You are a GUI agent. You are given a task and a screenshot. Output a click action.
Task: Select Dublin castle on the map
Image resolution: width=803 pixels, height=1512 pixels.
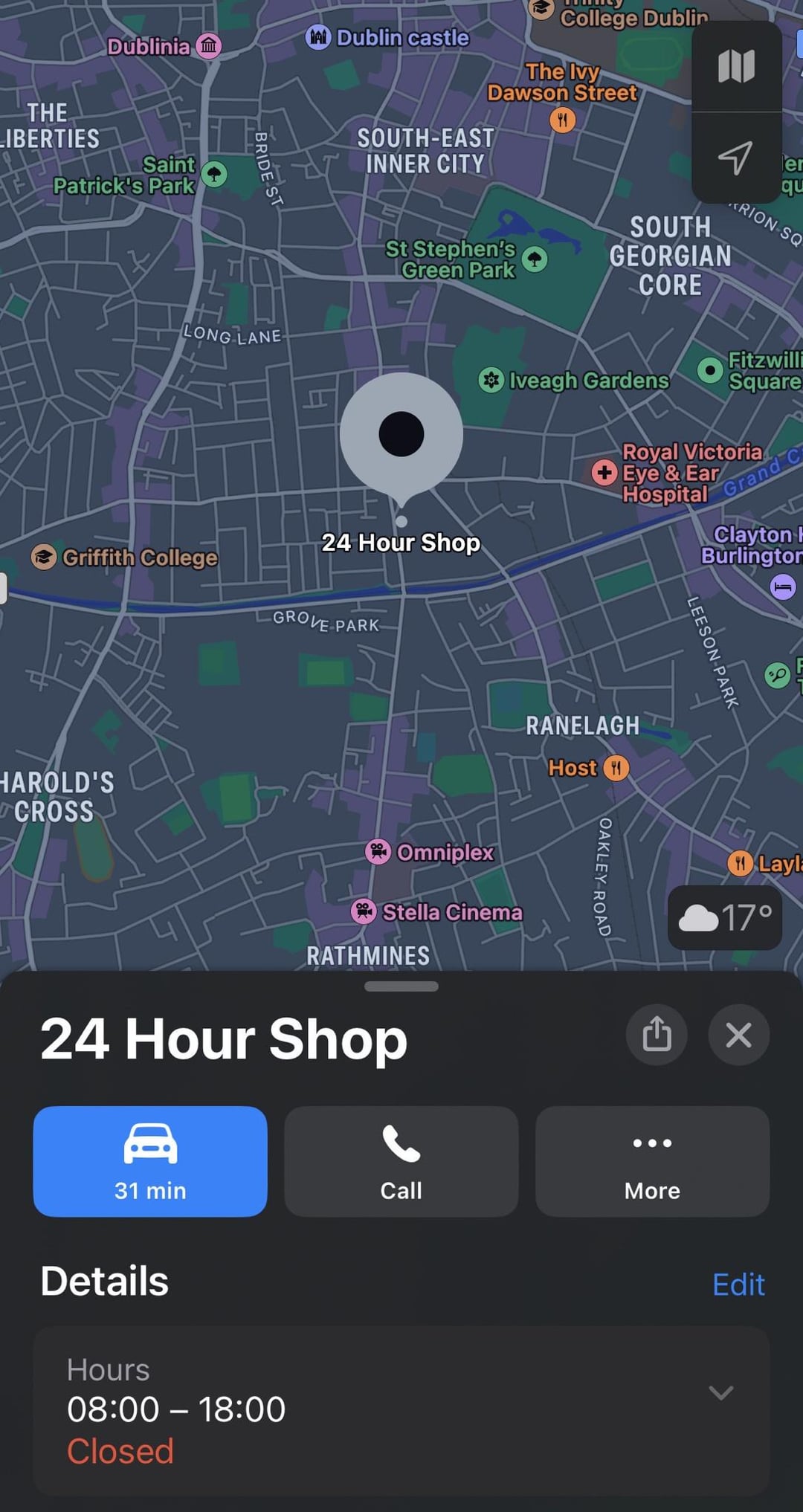[x=318, y=36]
